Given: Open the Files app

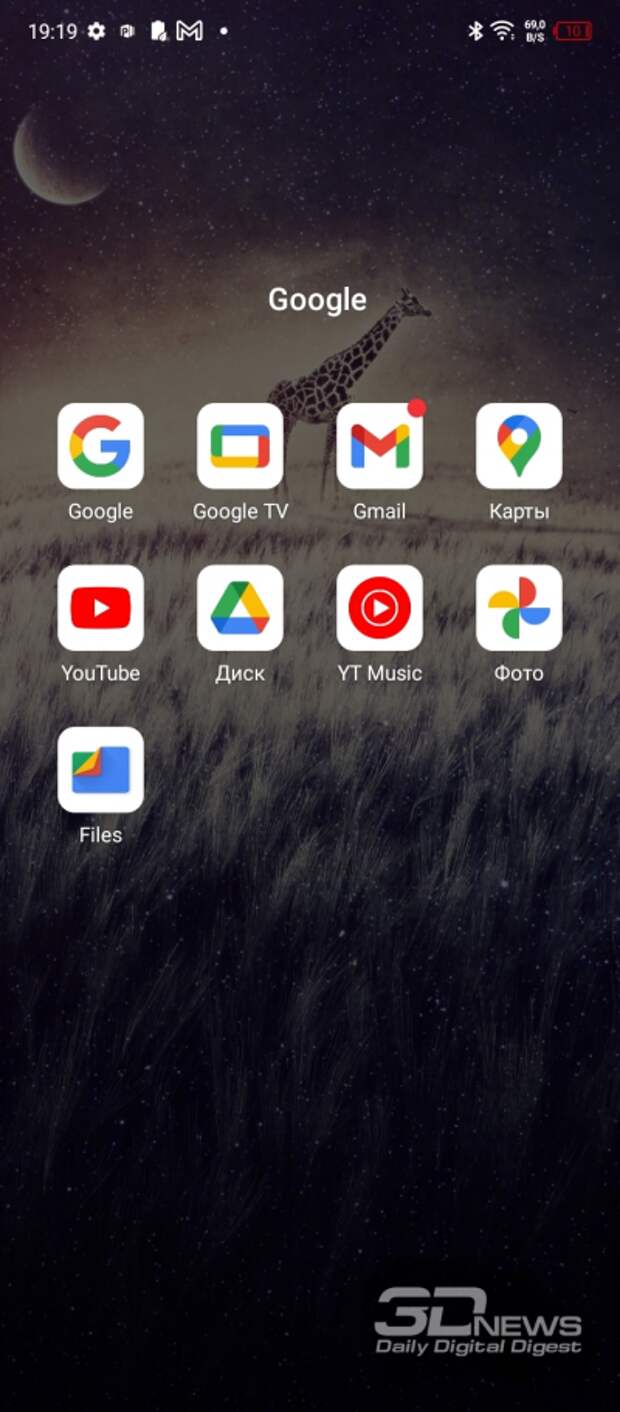Looking at the screenshot, I should (x=101, y=770).
